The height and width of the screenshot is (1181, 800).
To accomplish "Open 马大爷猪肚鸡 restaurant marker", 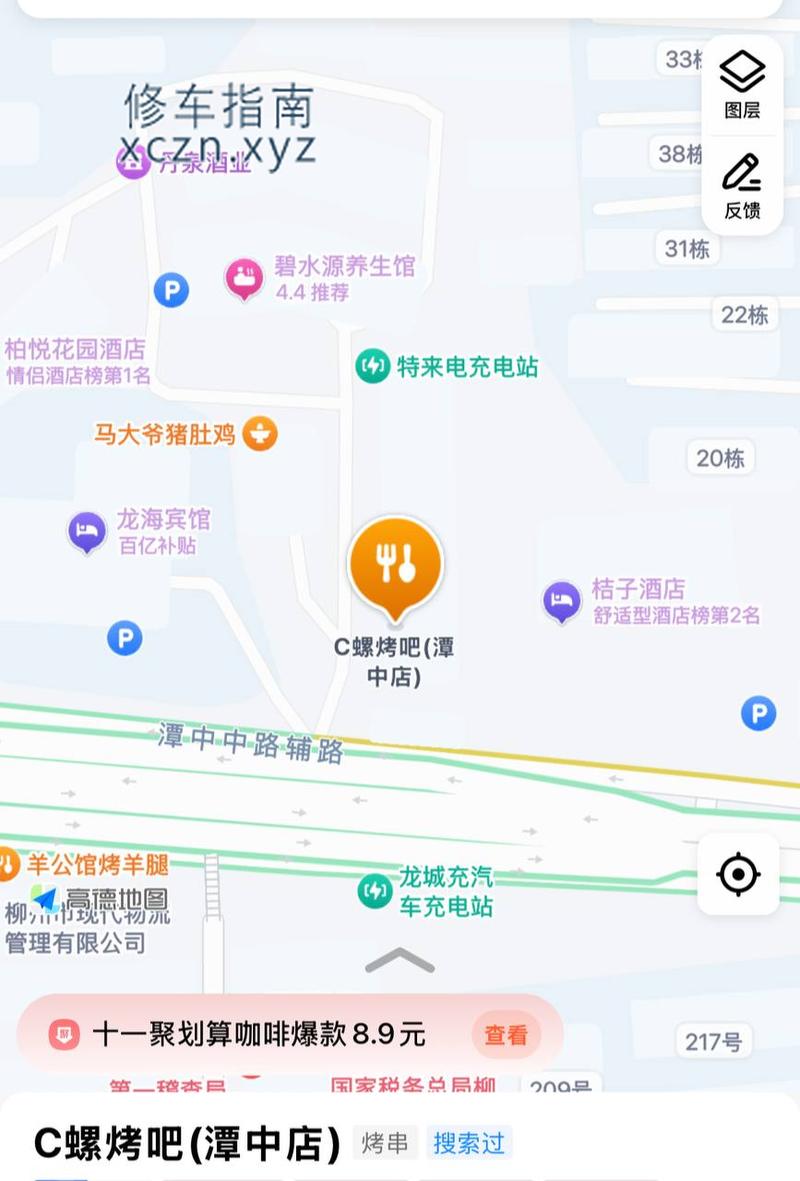I will click(x=259, y=434).
